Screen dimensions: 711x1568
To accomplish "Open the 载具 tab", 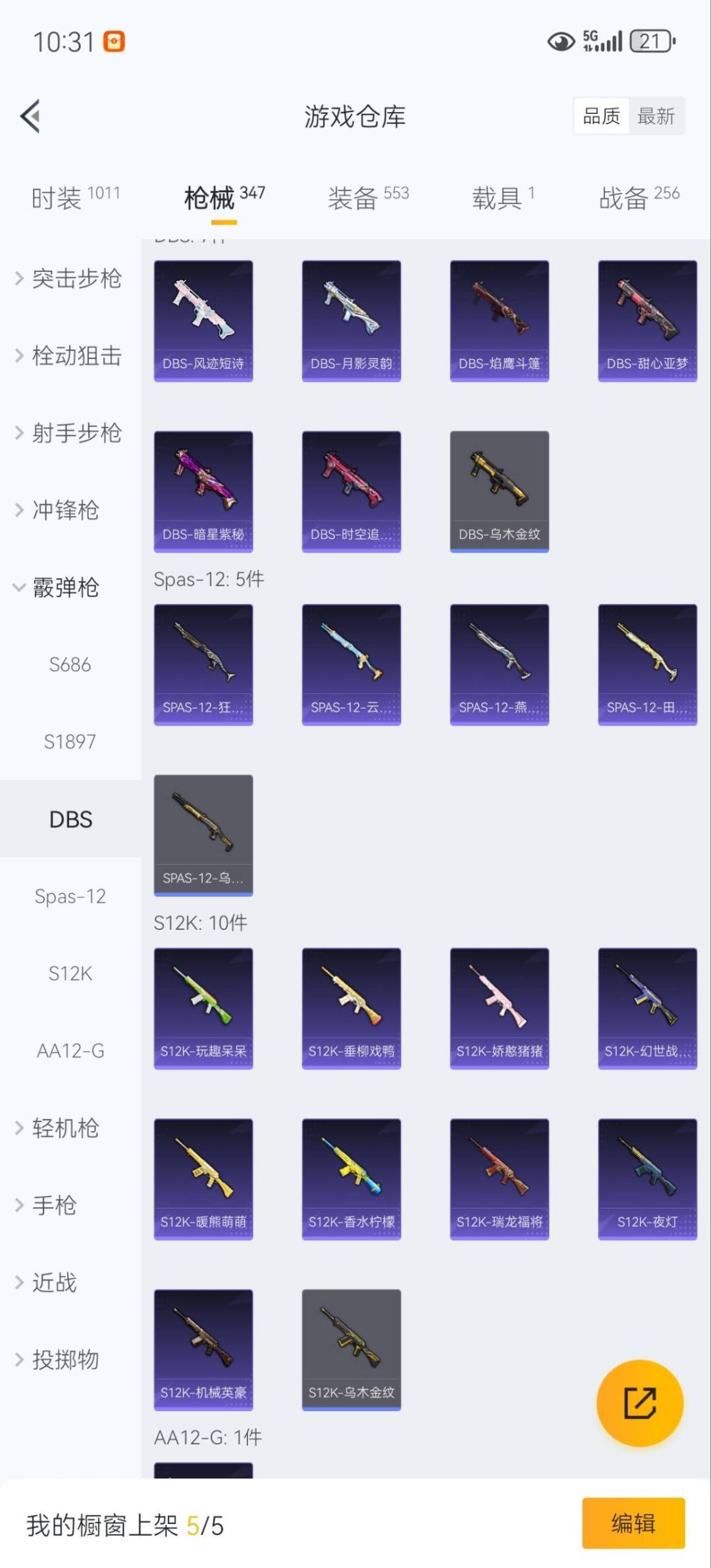I will tap(502, 197).
